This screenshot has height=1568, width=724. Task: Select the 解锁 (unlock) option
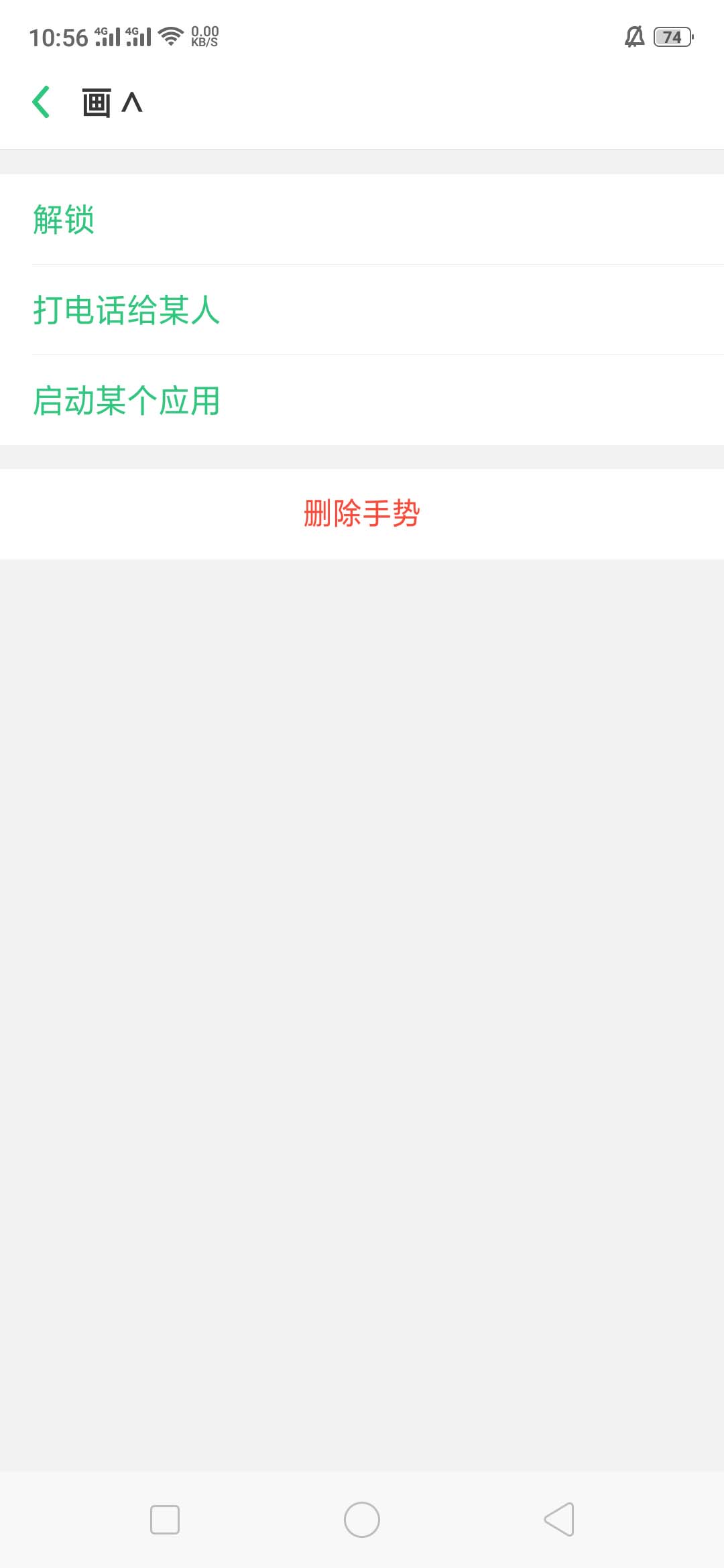click(x=64, y=220)
